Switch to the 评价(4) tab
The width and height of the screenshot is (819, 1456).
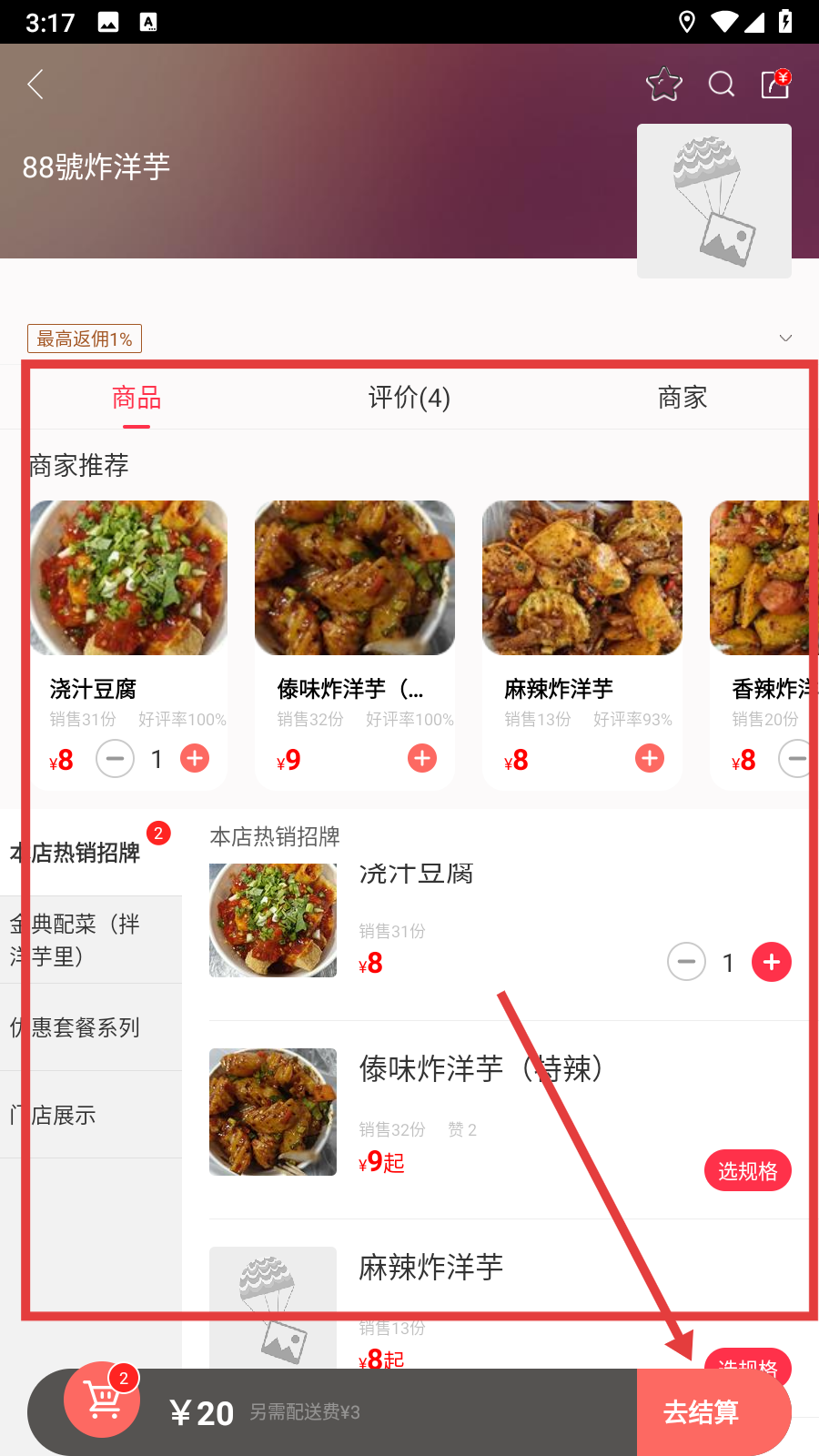[x=409, y=398]
